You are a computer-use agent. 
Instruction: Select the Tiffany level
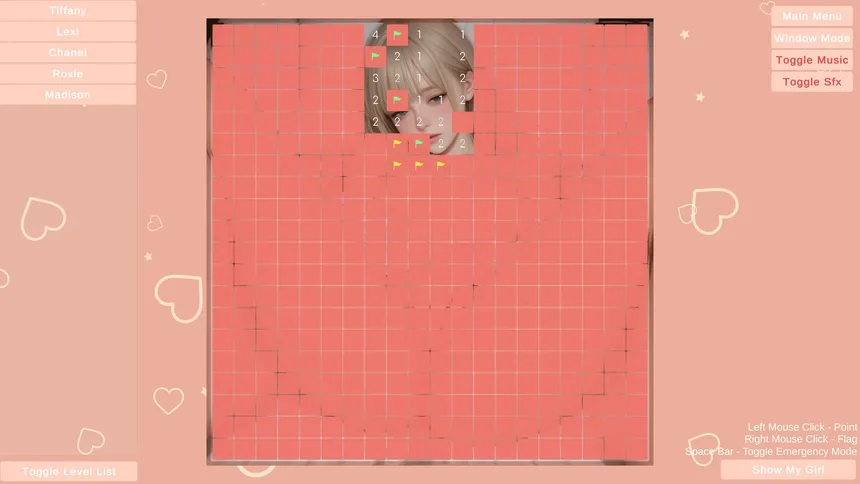68,11
